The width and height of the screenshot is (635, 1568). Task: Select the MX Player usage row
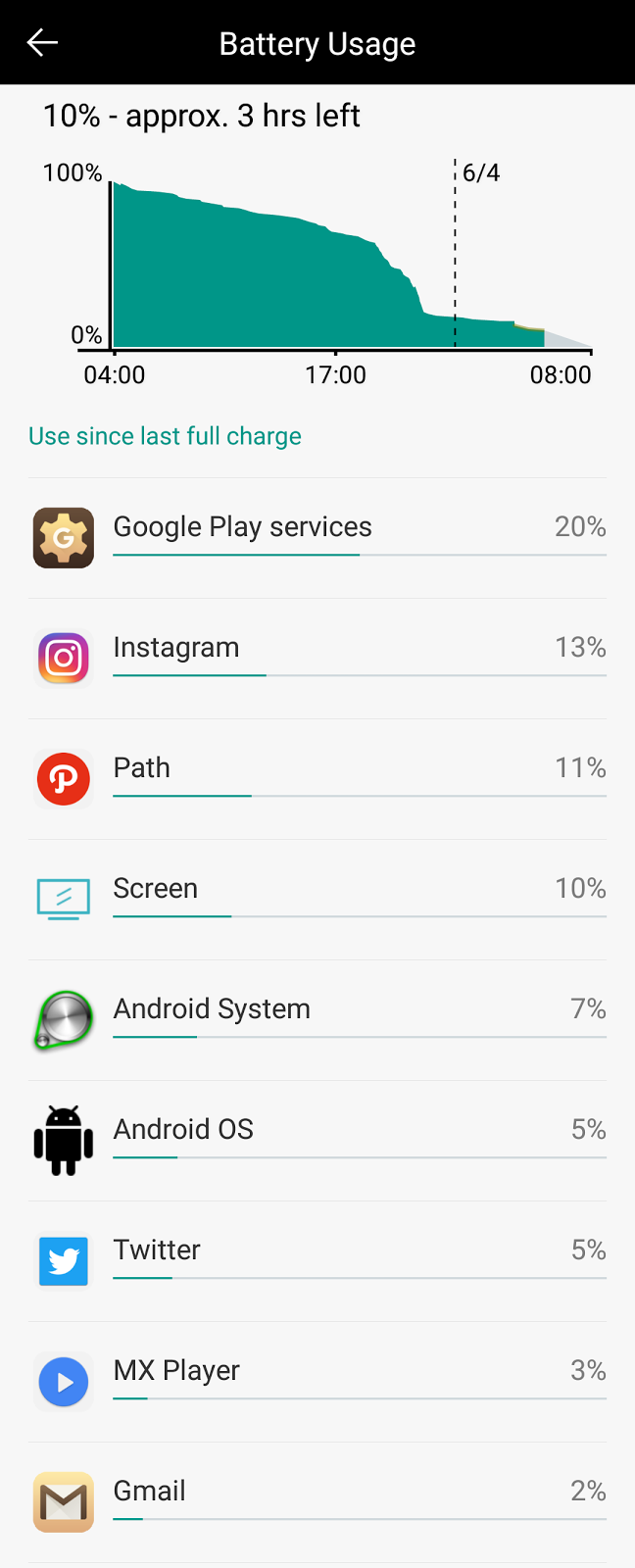click(317, 1381)
